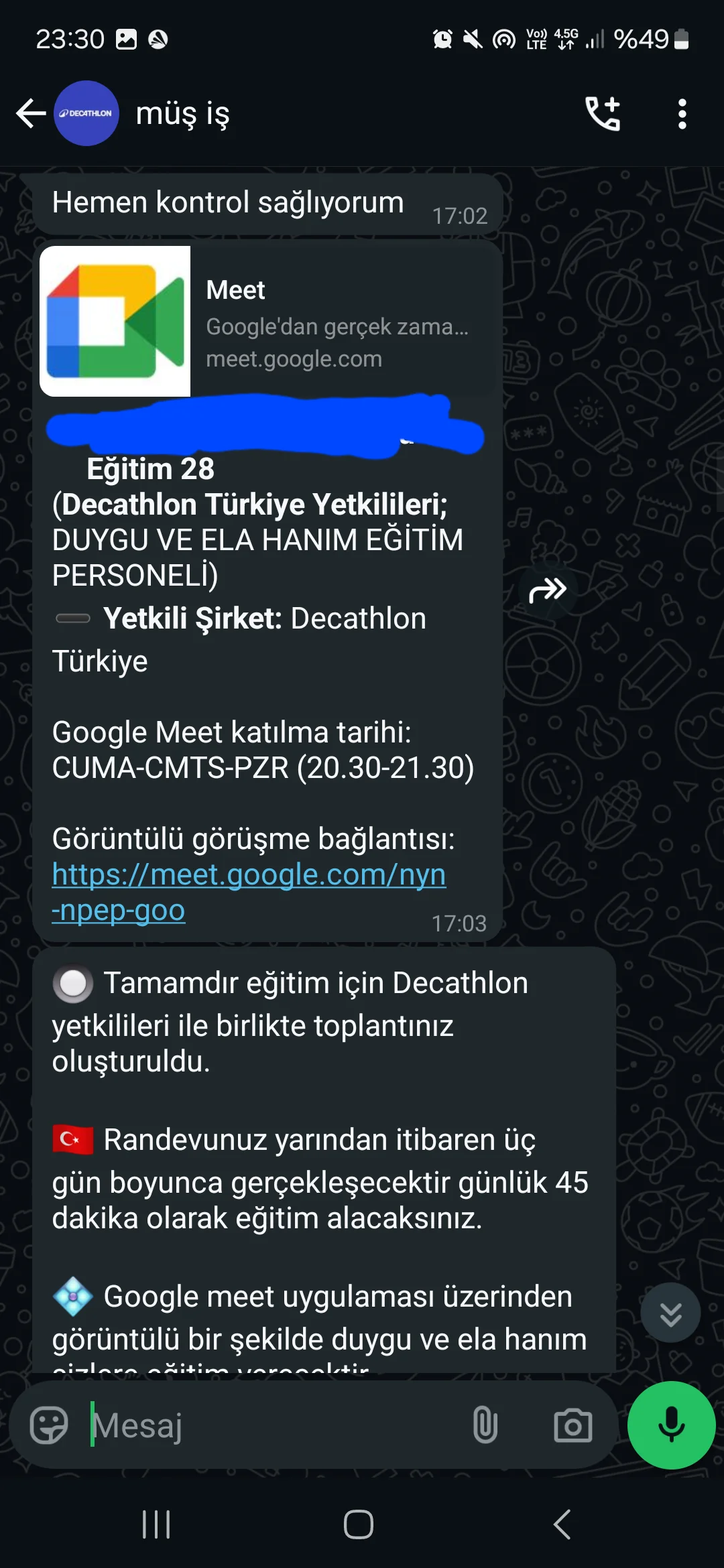Image resolution: width=724 pixels, height=1568 pixels.
Task: Open the system recent apps view
Action: (156, 1524)
